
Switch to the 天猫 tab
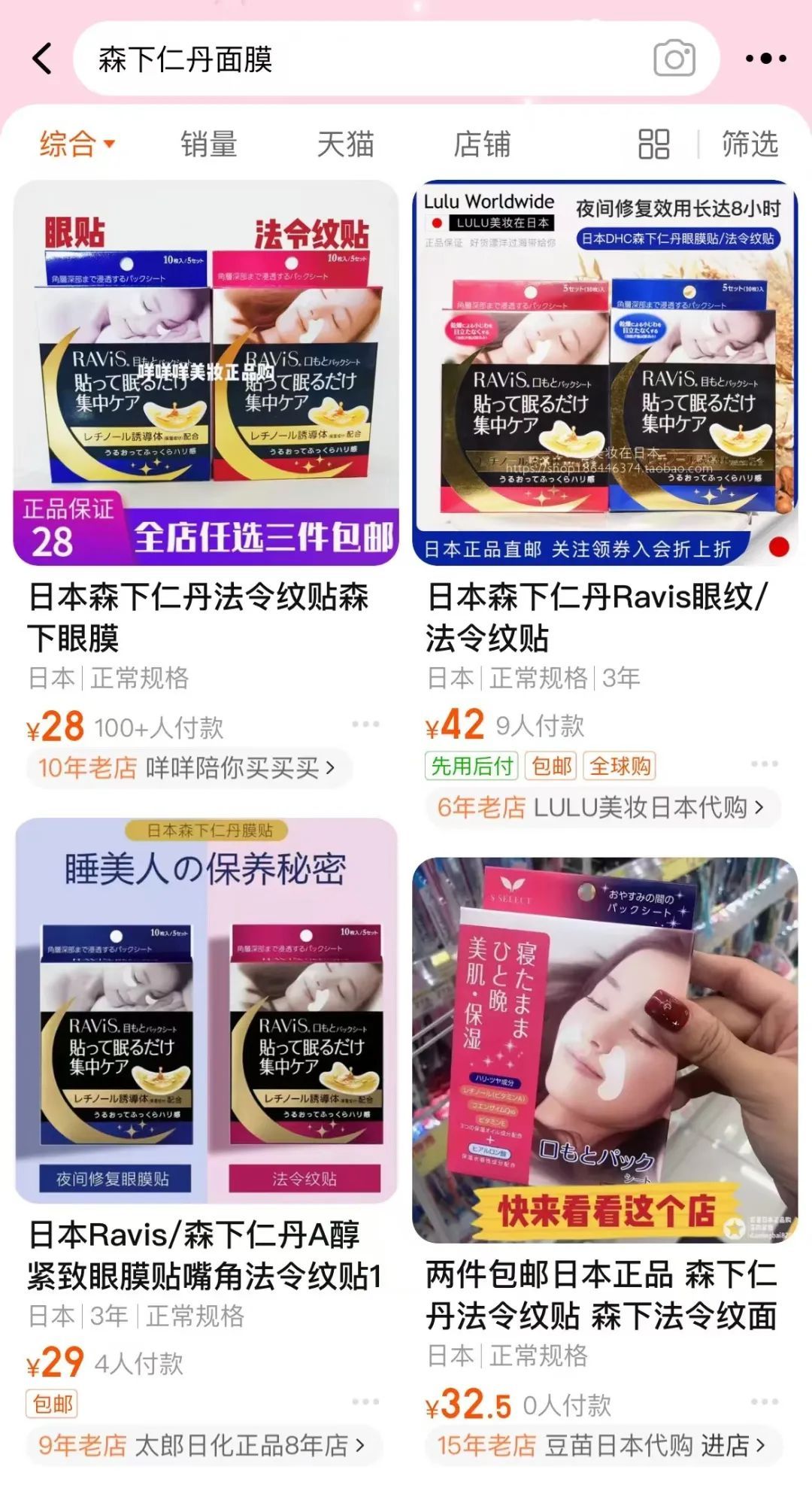point(344,144)
